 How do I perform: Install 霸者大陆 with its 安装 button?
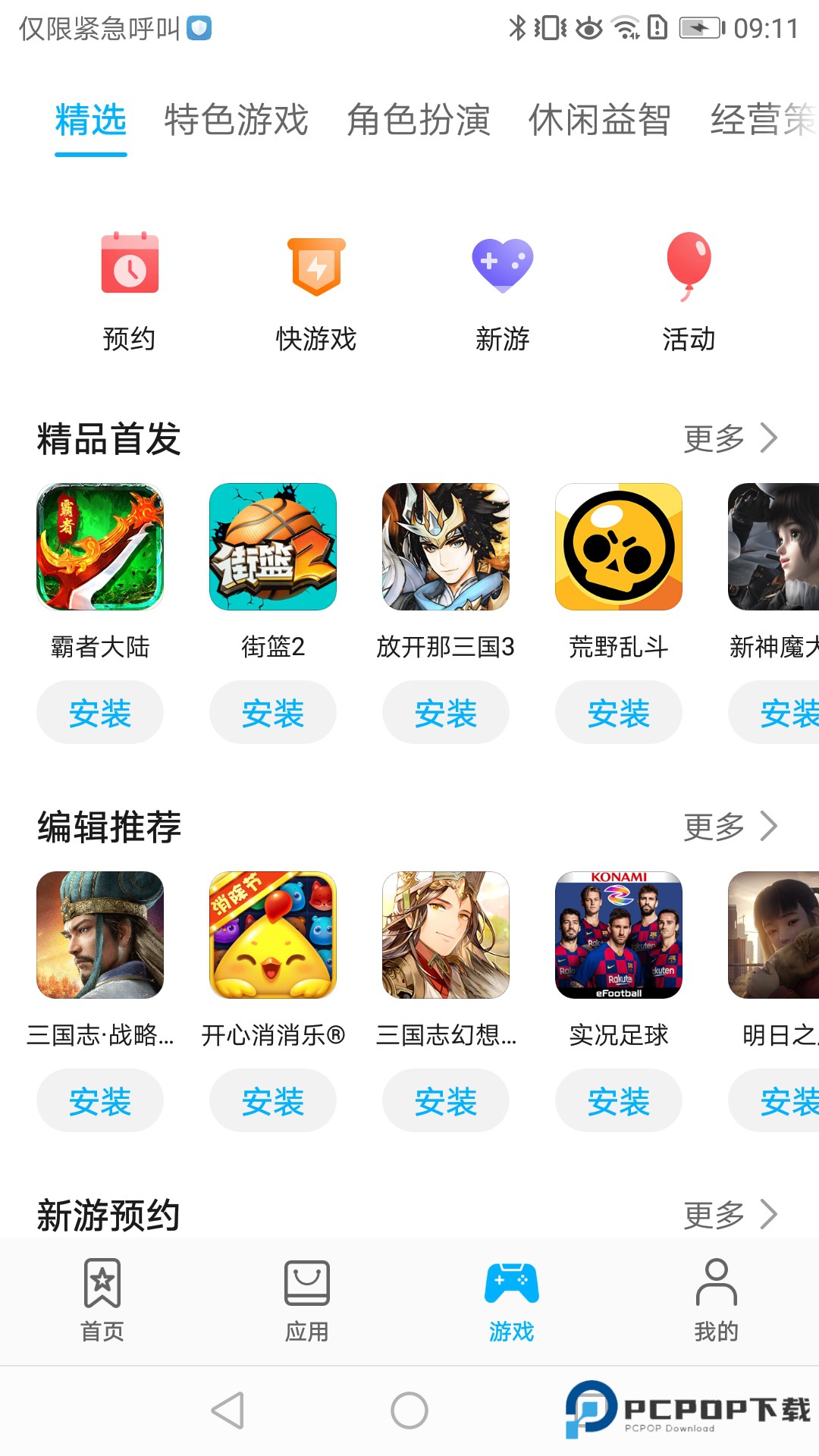coord(99,712)
